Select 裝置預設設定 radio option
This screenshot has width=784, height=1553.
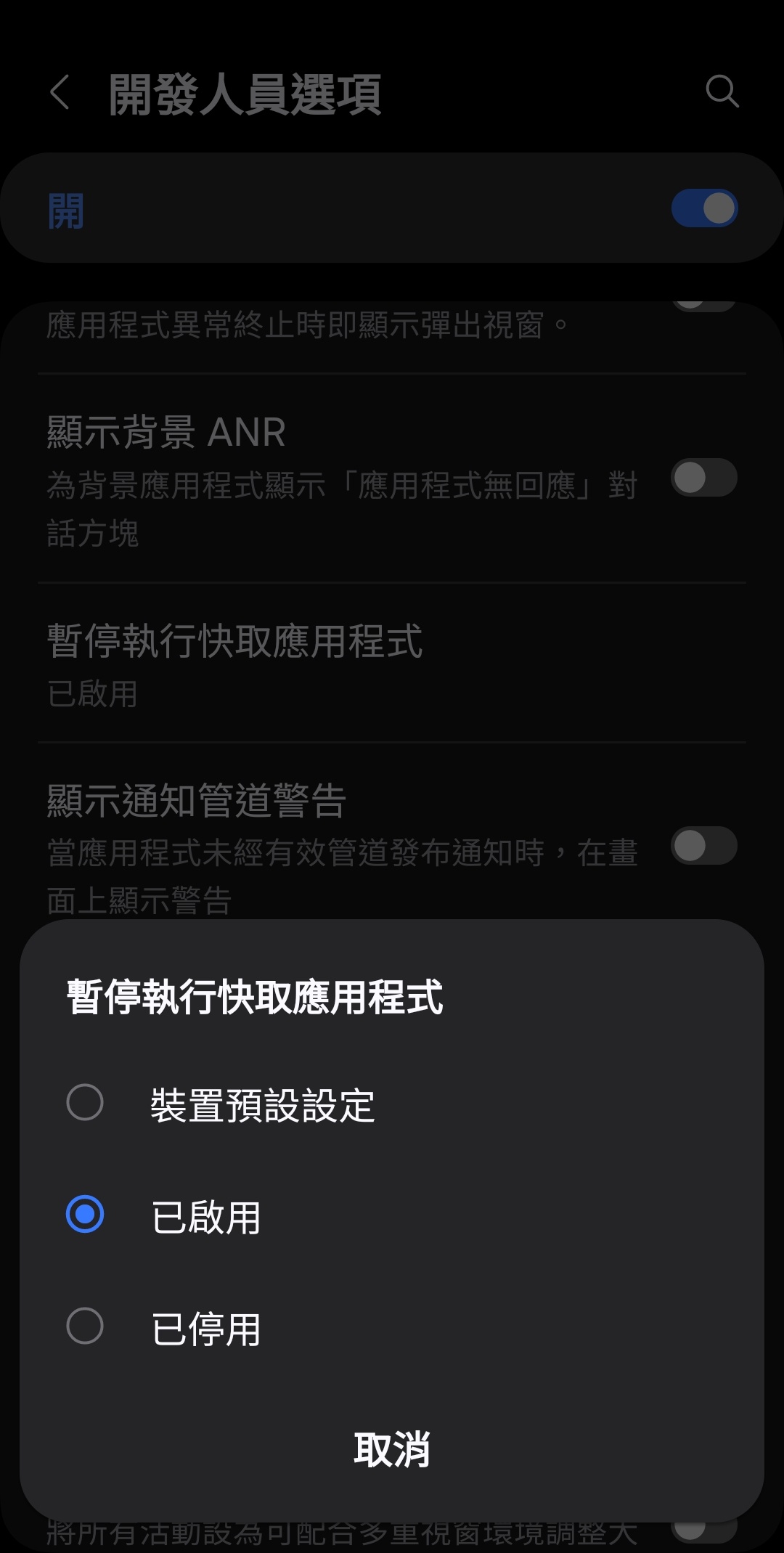tap(85, 1103)
